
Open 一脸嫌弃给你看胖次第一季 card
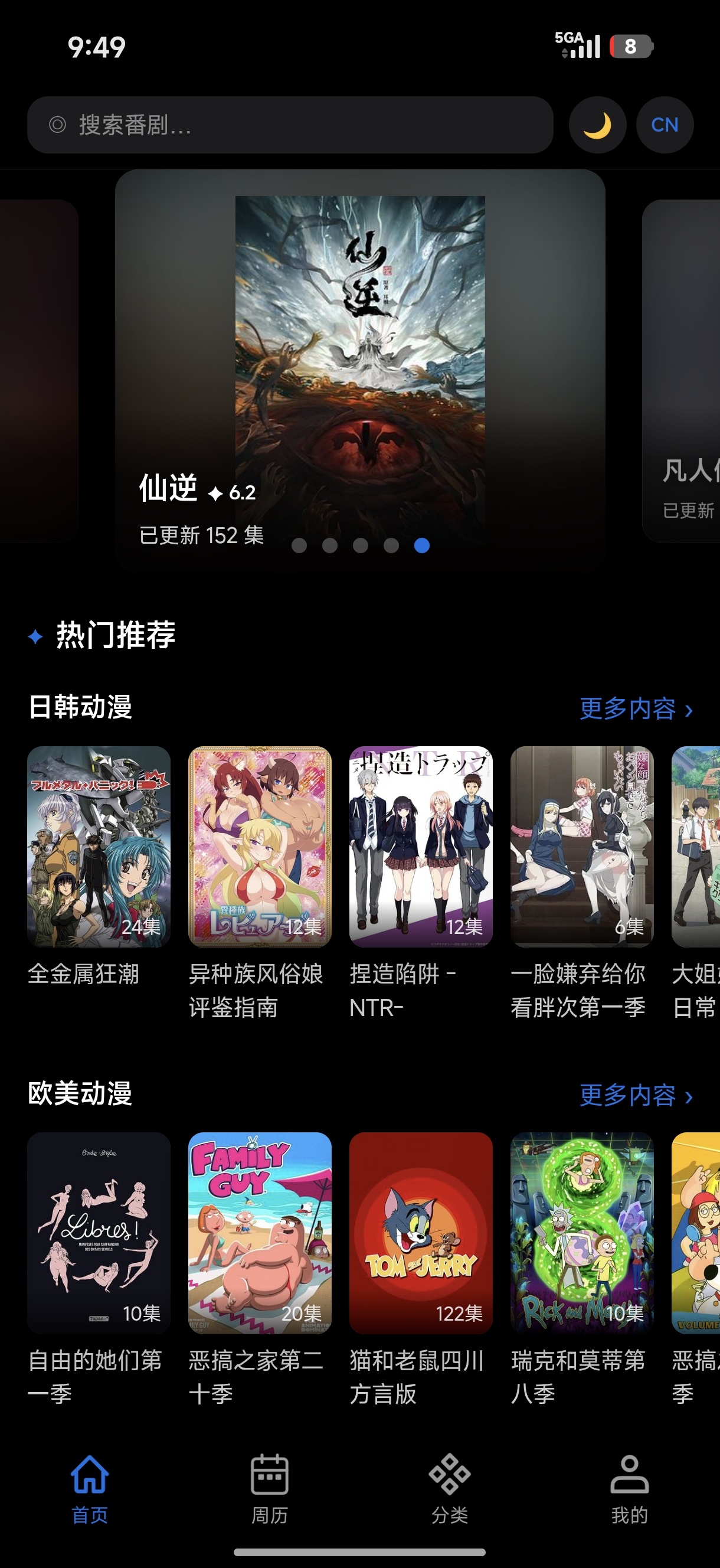(x=582, y=882)
